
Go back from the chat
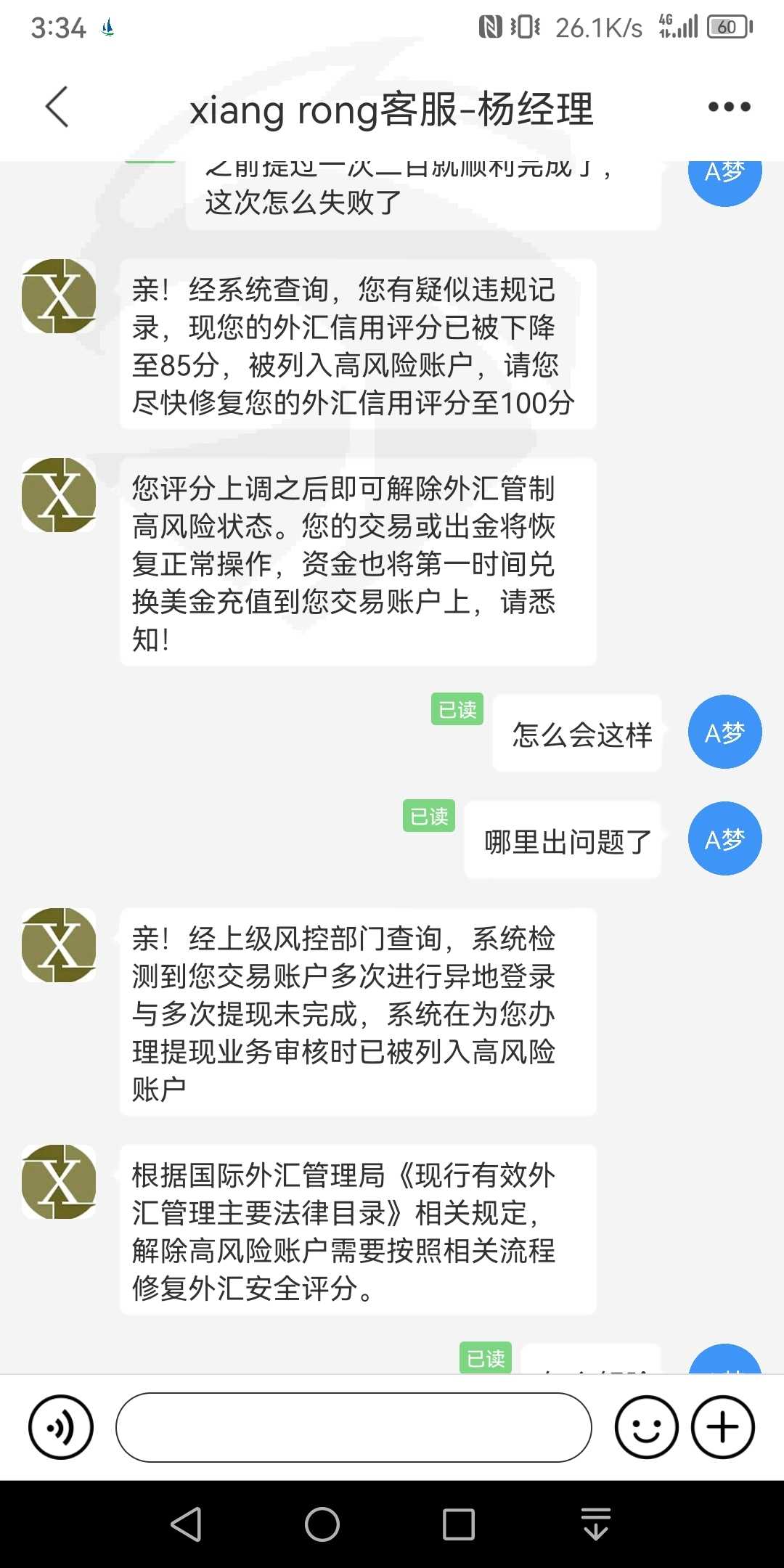pos(57,107)
